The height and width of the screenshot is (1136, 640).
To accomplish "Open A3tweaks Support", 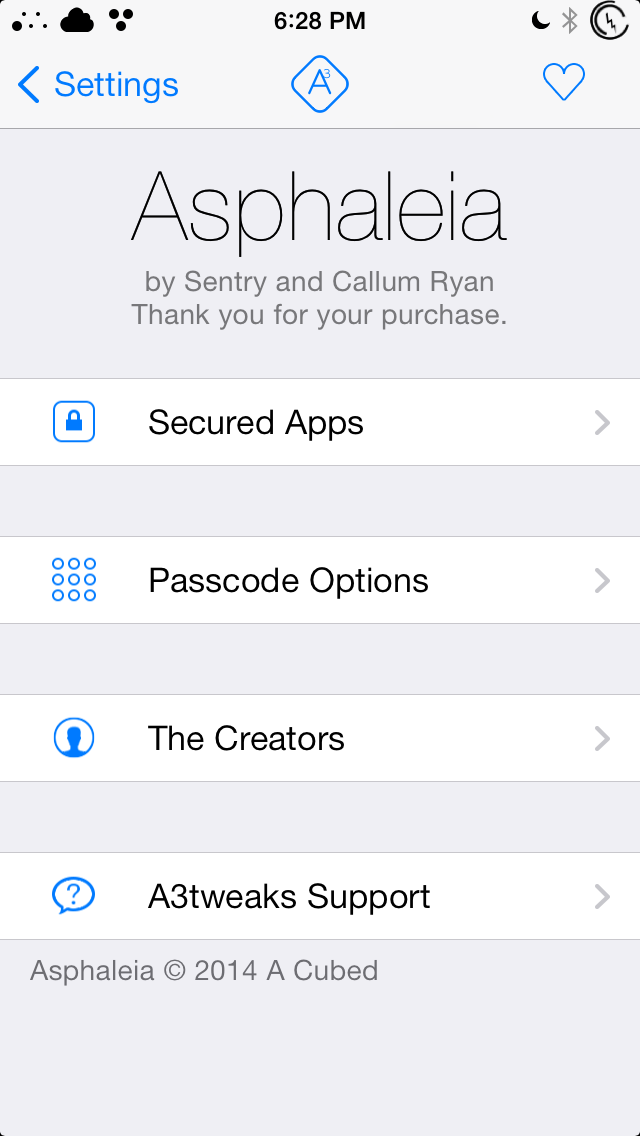I will pyautogui.click(x=320, y=896).
